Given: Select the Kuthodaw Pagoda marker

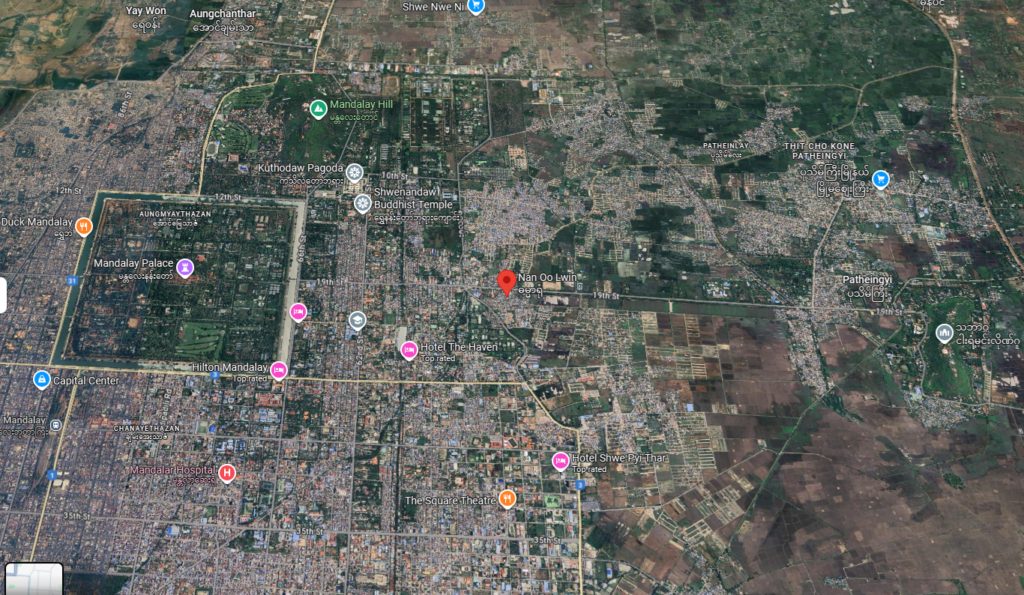Looking at the screenshot, I should coord(354,173).
